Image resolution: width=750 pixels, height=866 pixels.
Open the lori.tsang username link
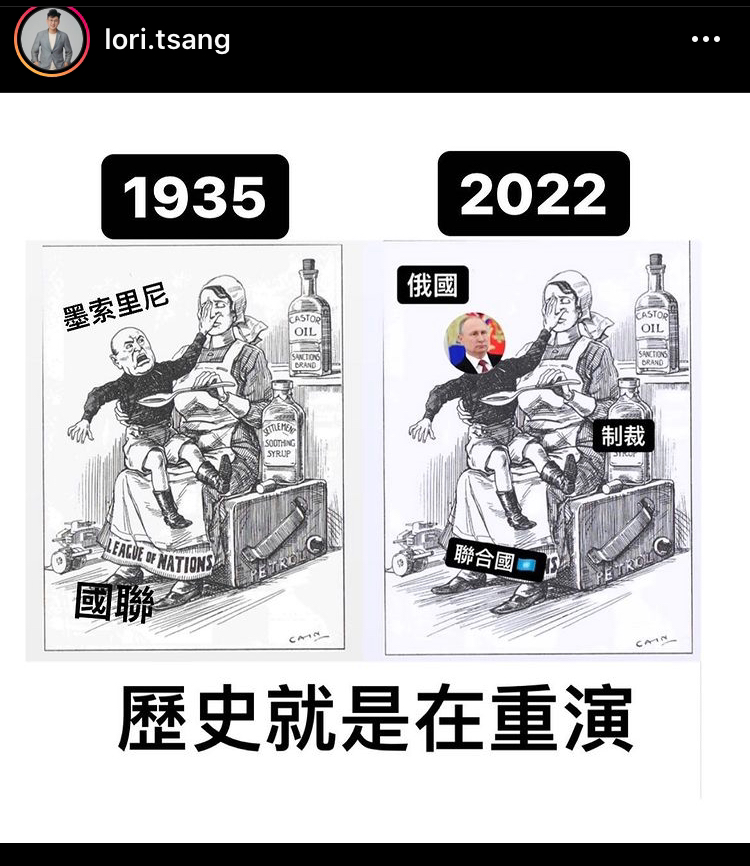pyautogui.click(x=167, y=40)
